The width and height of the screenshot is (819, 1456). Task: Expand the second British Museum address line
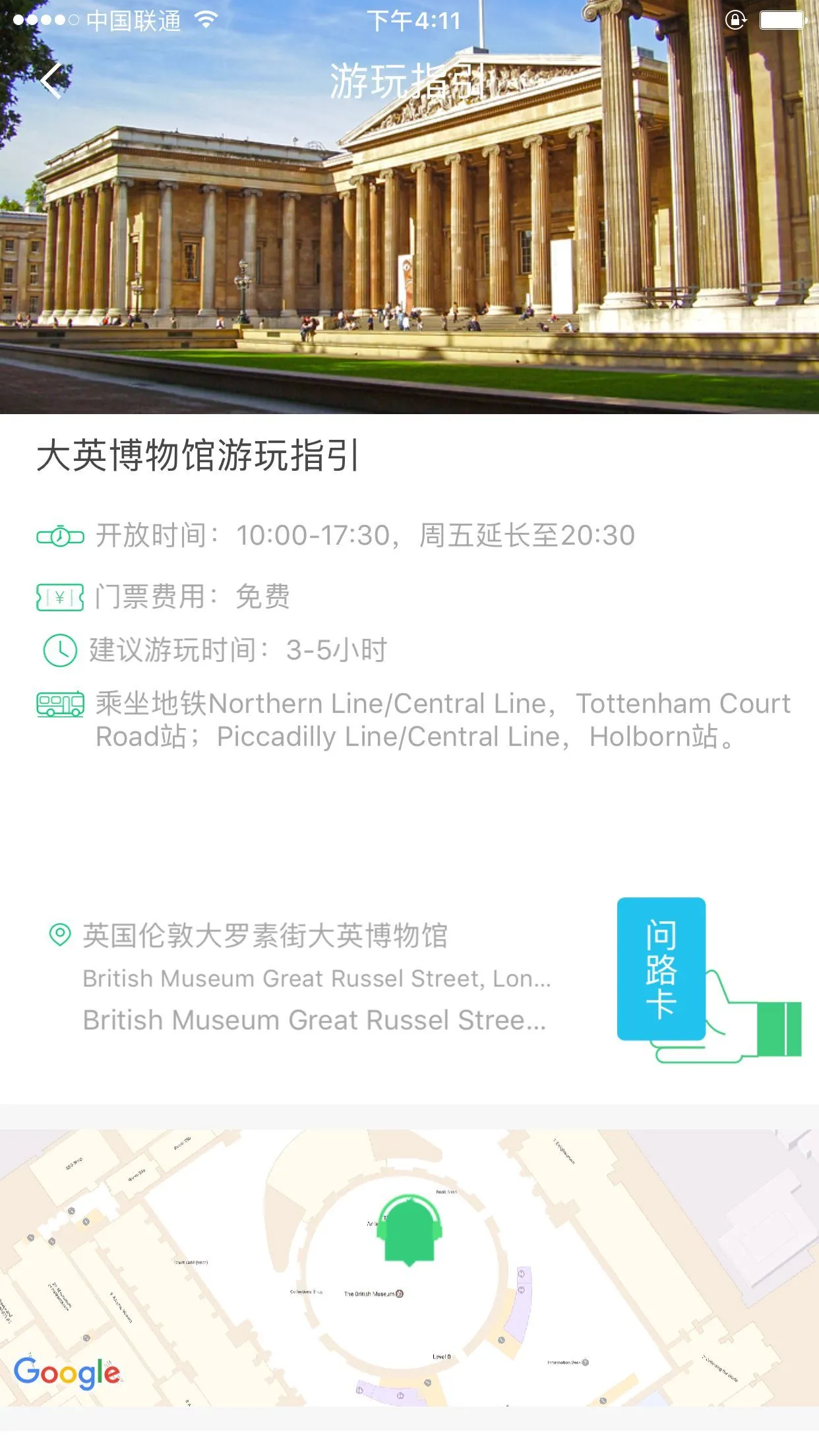(313, 1020)
